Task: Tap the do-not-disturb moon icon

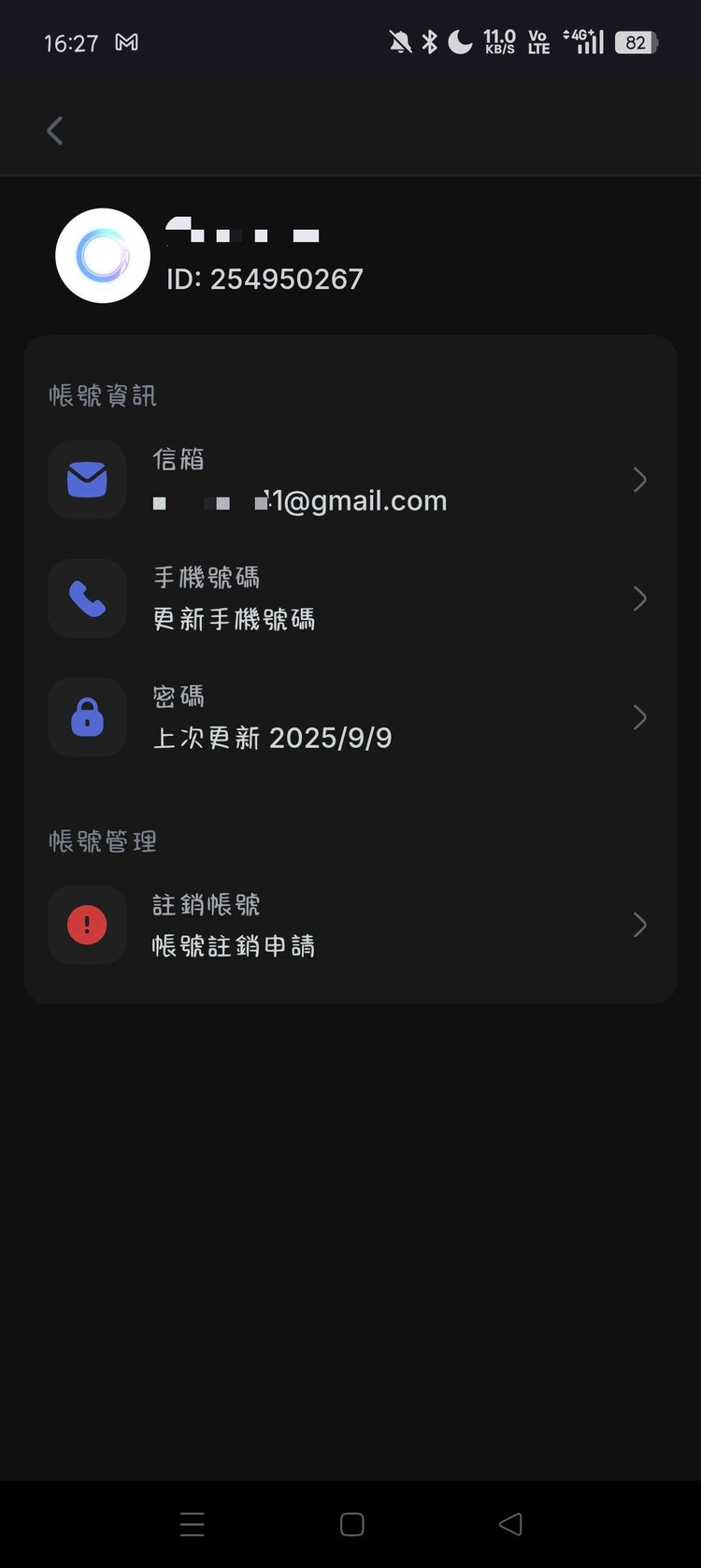Action: pyautogui.click(x=459, y=42)
